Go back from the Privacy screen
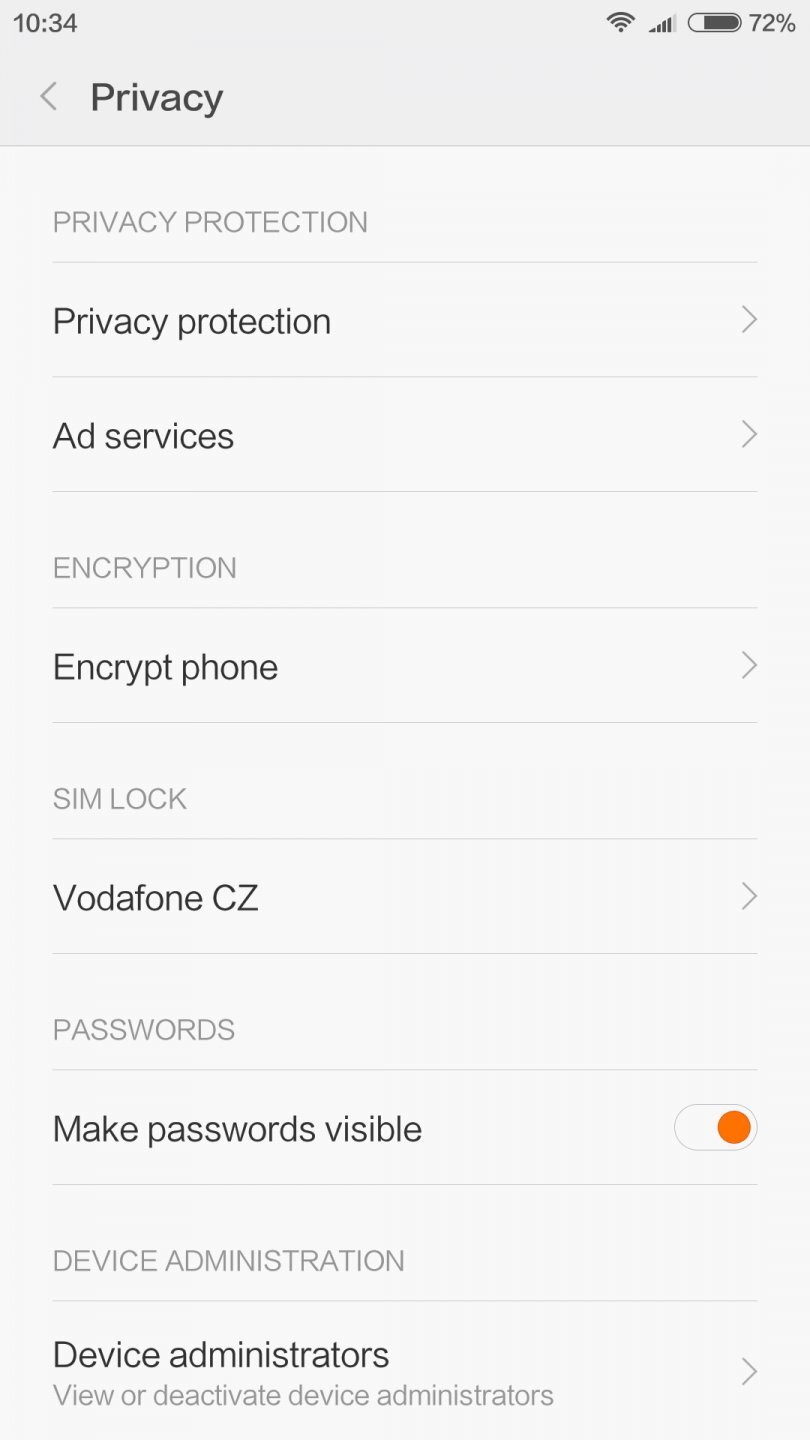The height and width of the screenshot is (1440, 810). pos(48,97)
